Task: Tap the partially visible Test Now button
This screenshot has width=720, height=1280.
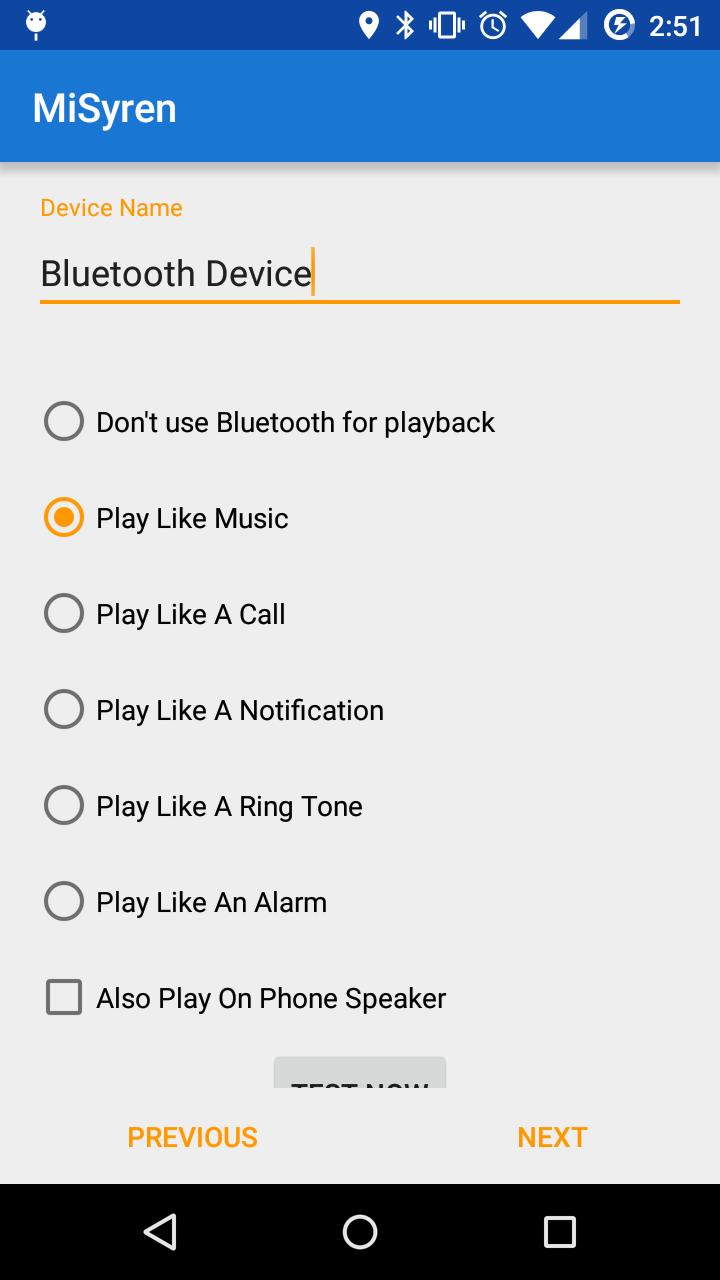Action: (360, 1074)
